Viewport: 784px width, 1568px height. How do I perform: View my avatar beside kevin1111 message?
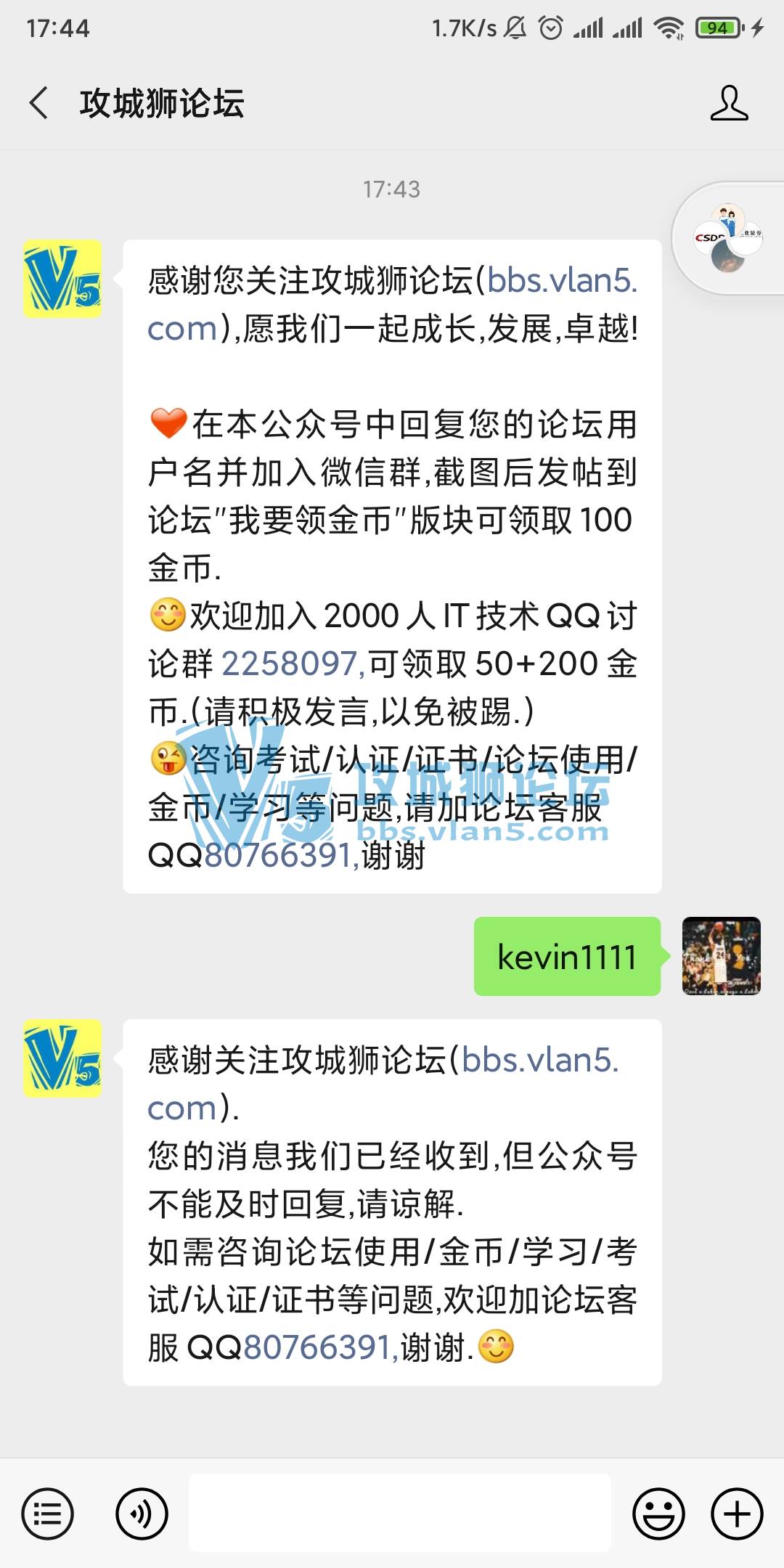point(721,956)
